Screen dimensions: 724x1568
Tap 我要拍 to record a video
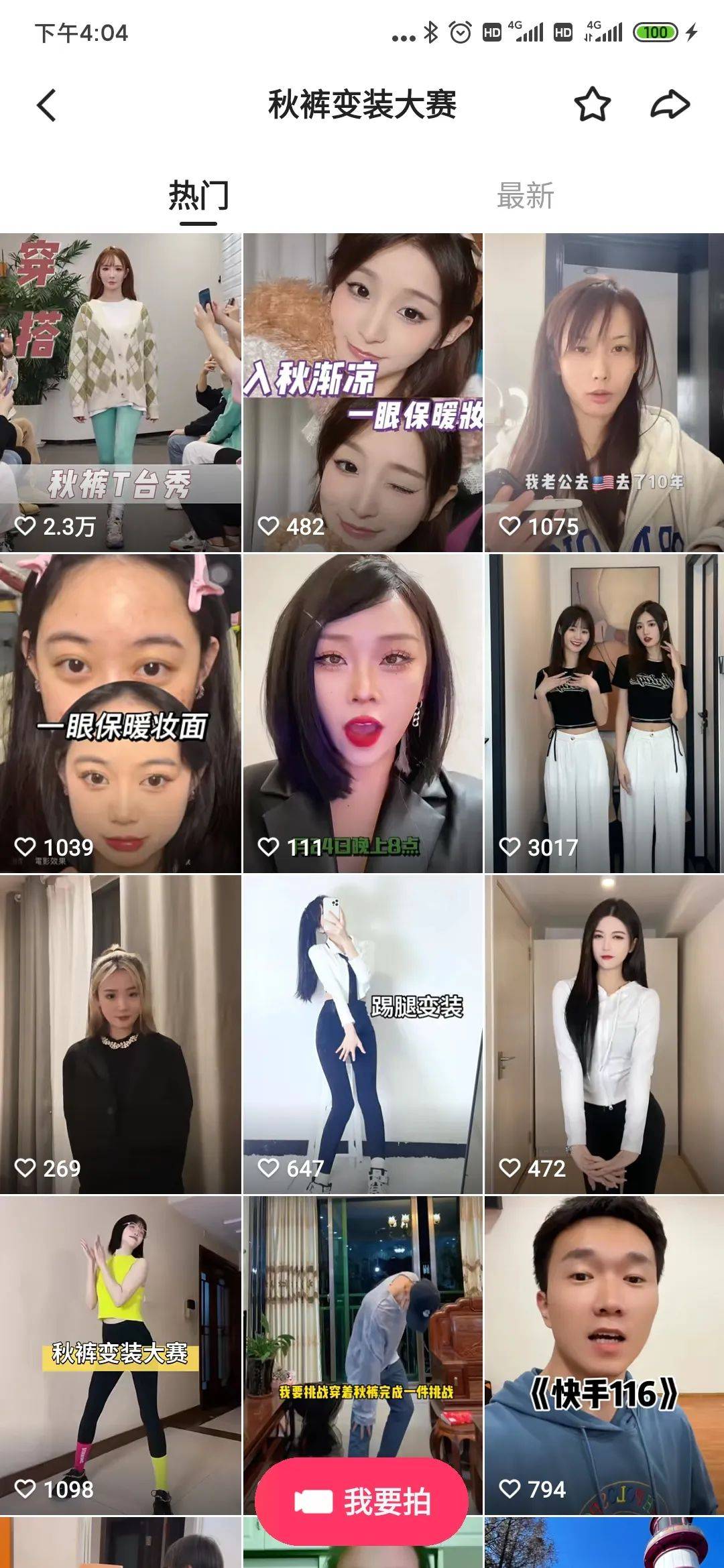coord(362,1501)
